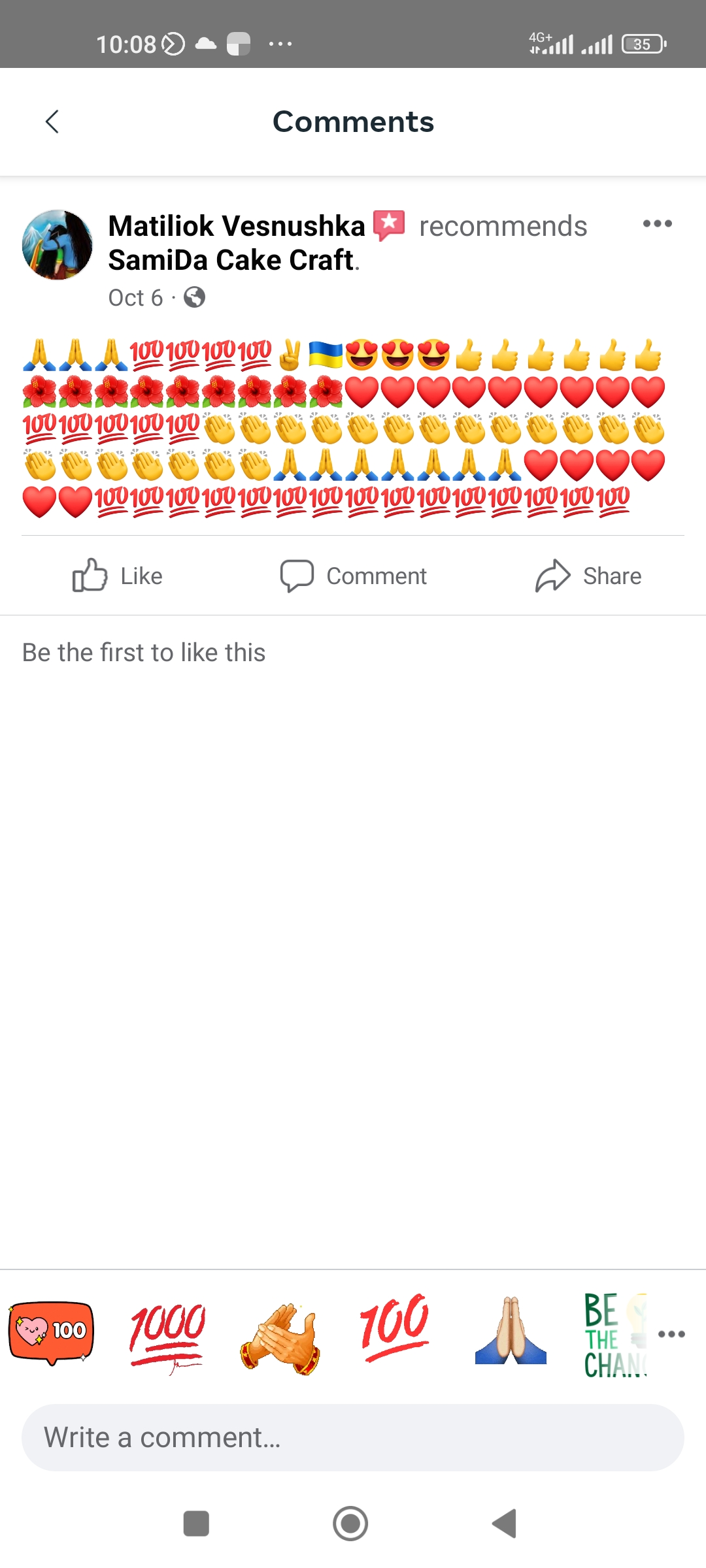Viewport: 706px width, 1568px height.
Task: Share this recommendation post
Action: (588, 576)
